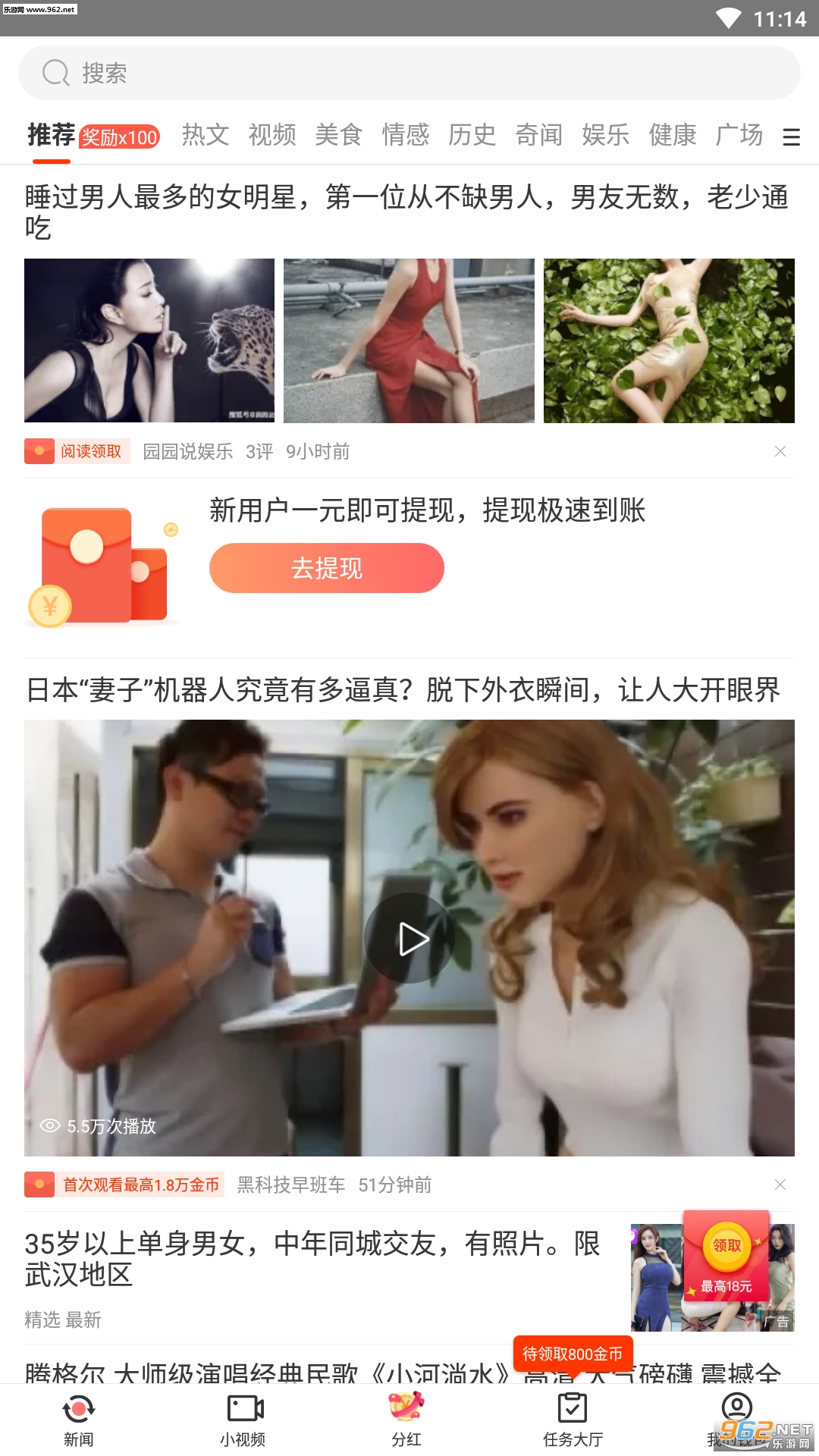Switch to the 视频 tab

point(272,135)
